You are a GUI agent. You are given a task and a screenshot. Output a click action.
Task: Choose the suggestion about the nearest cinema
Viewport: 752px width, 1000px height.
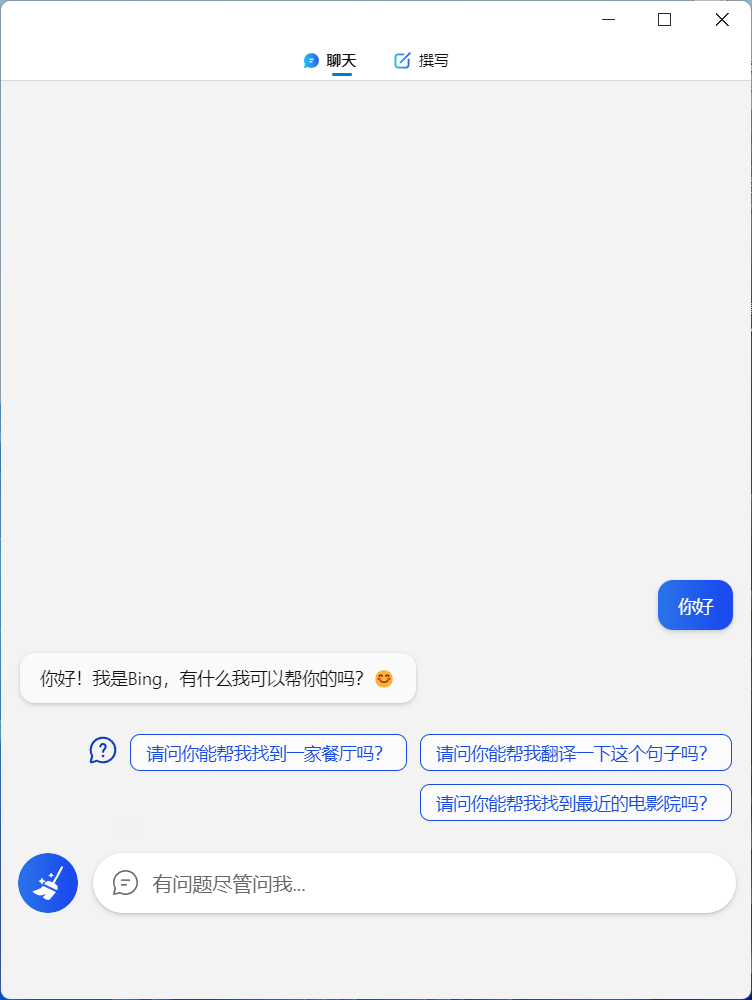pyautogui.click(x=575, y=802)
